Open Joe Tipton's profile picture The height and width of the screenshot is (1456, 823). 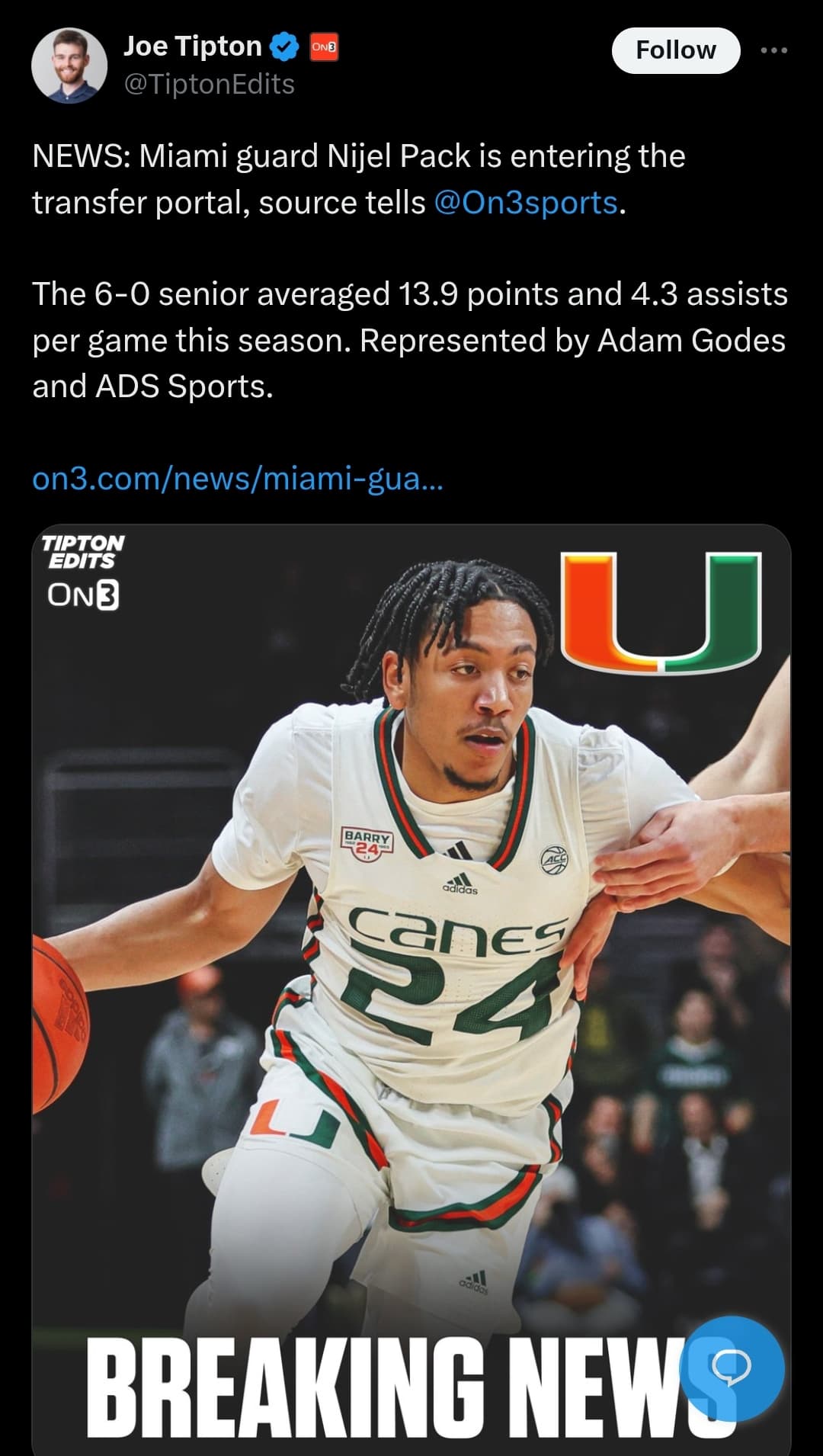[x=69, y=66]
